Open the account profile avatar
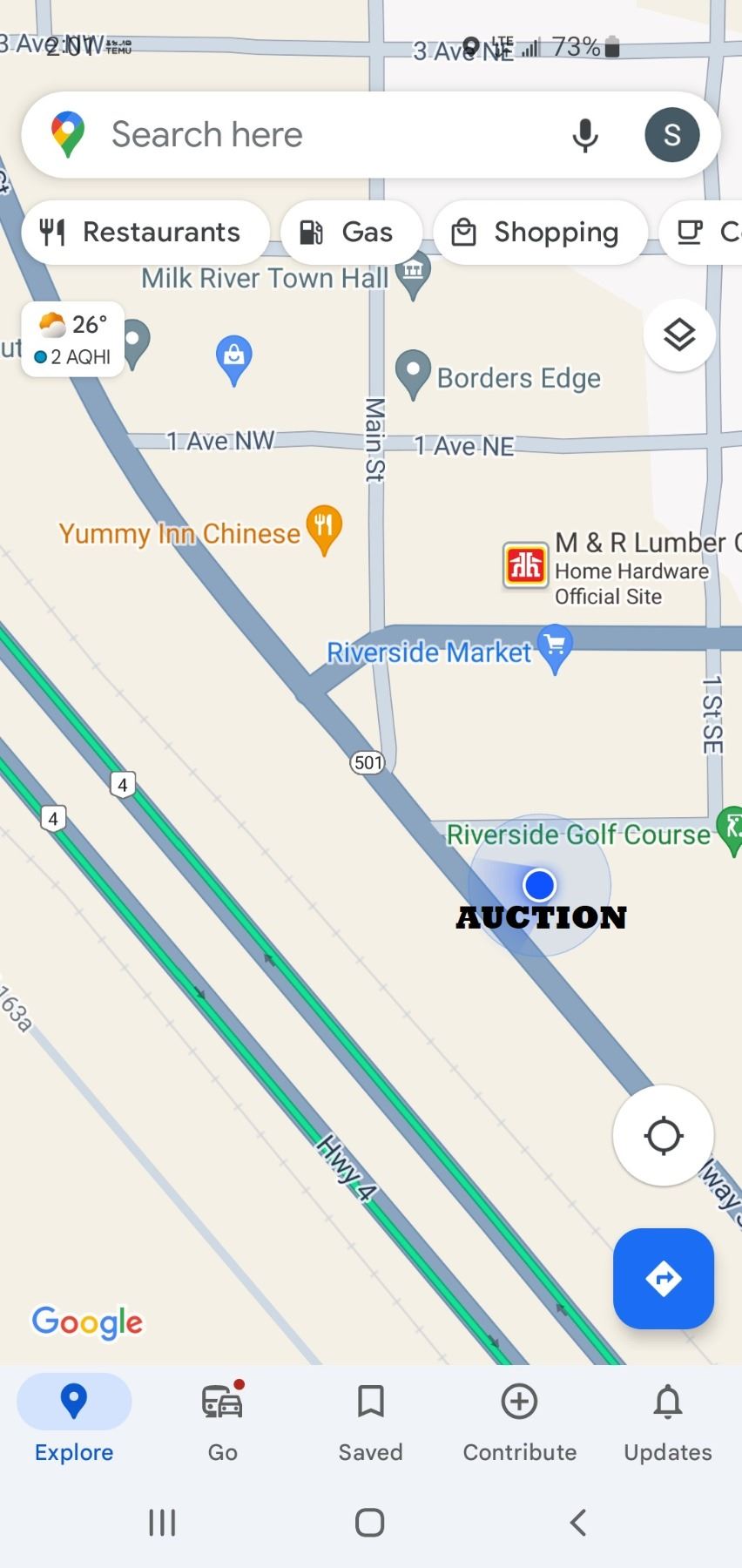 [671, 135]
